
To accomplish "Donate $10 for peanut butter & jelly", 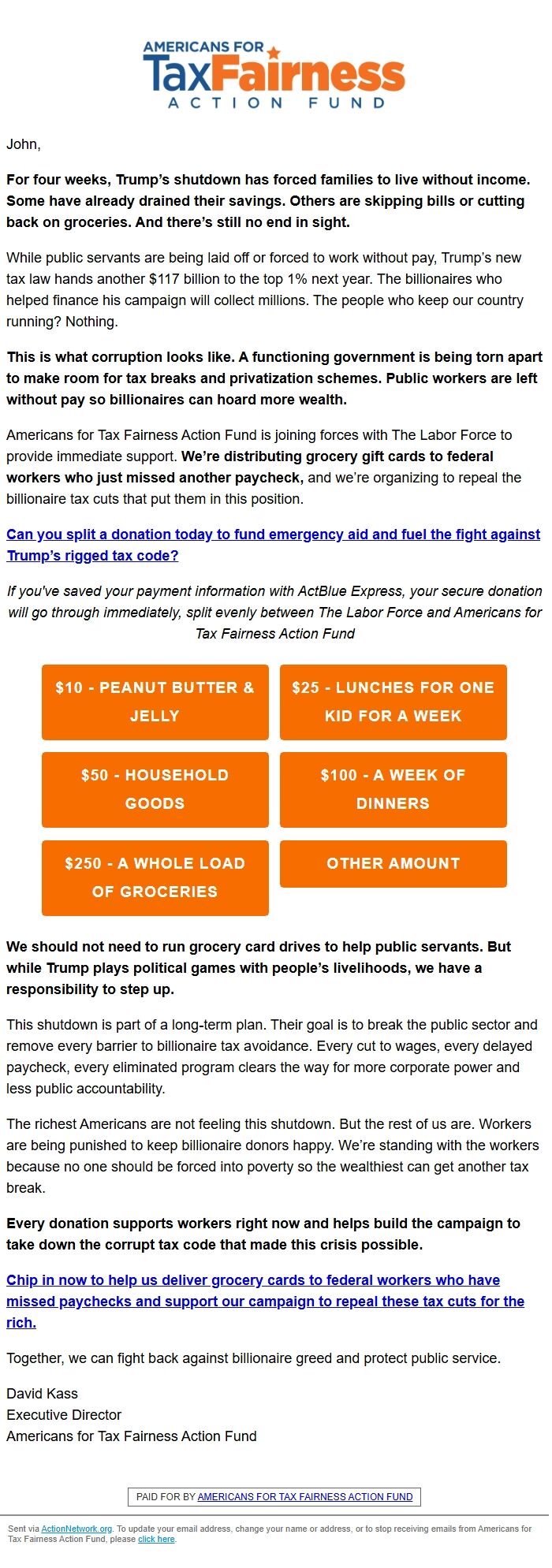I will 155,702.
